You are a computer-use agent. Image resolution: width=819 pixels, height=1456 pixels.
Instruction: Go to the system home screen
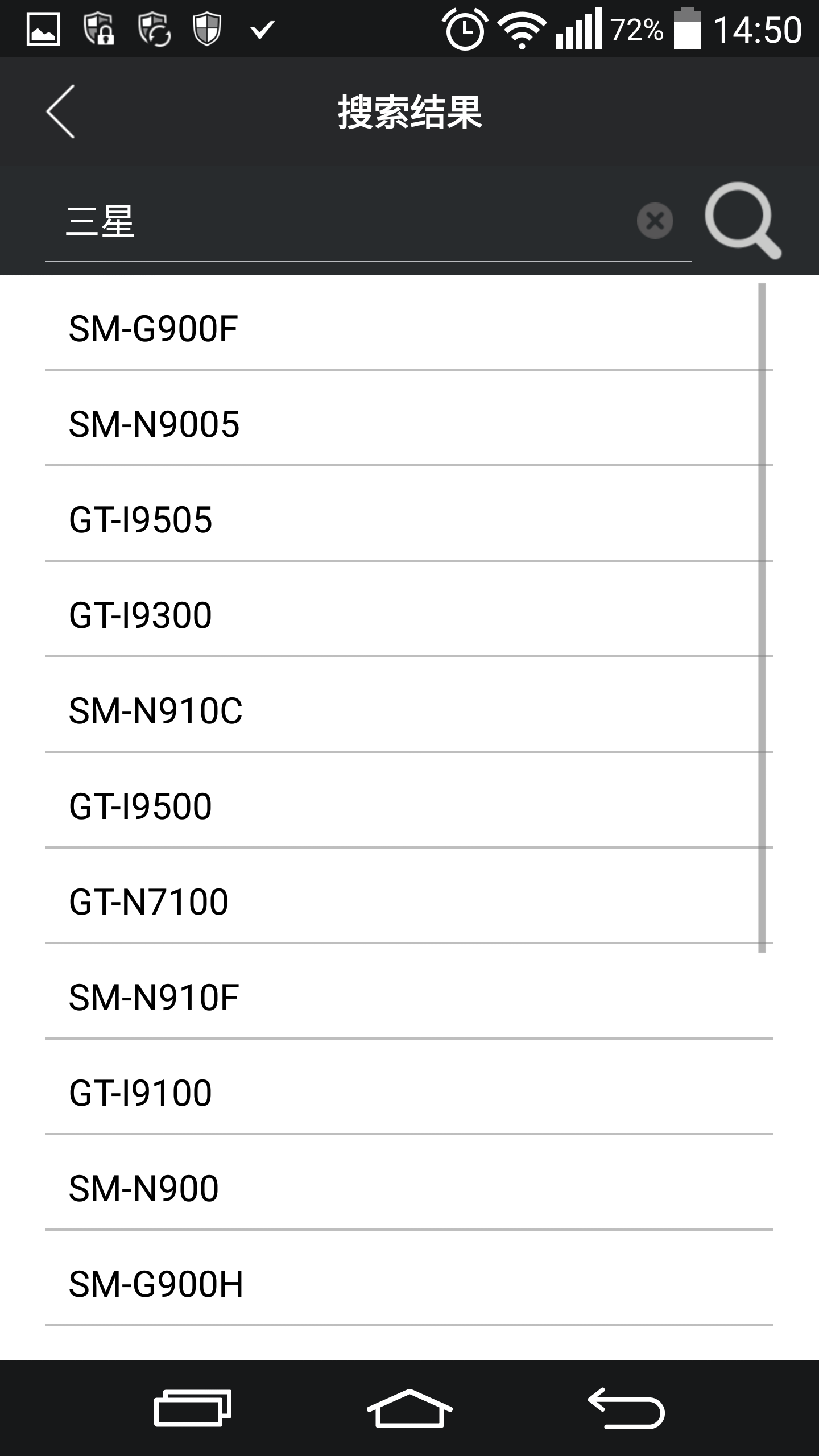[409, 1408]
